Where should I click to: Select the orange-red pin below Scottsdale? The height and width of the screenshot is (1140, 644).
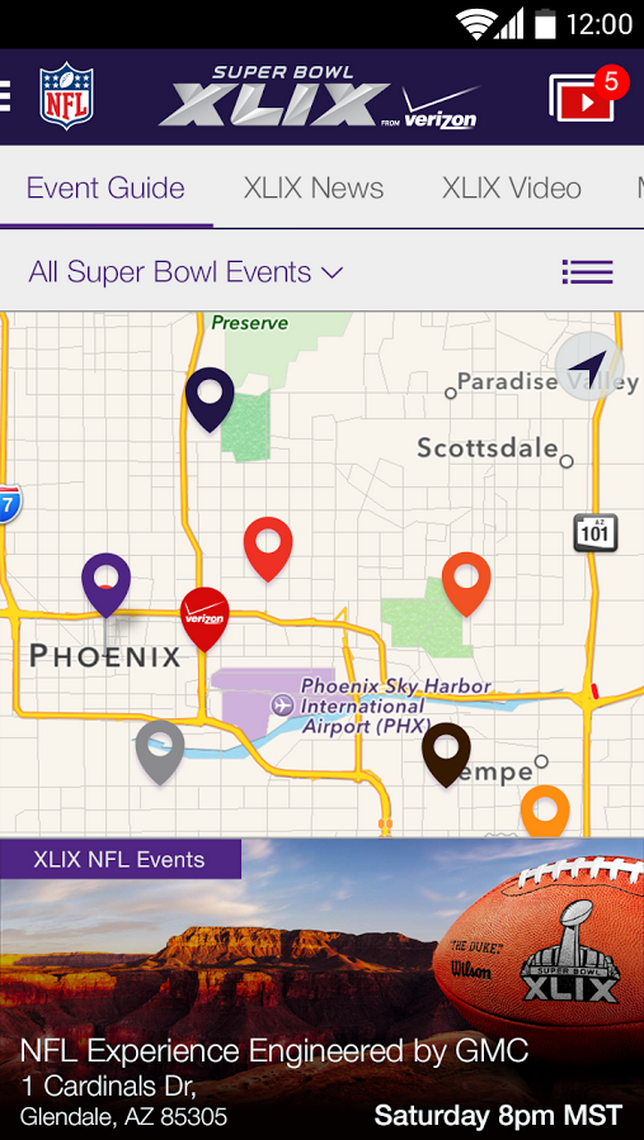coord(466,580)
